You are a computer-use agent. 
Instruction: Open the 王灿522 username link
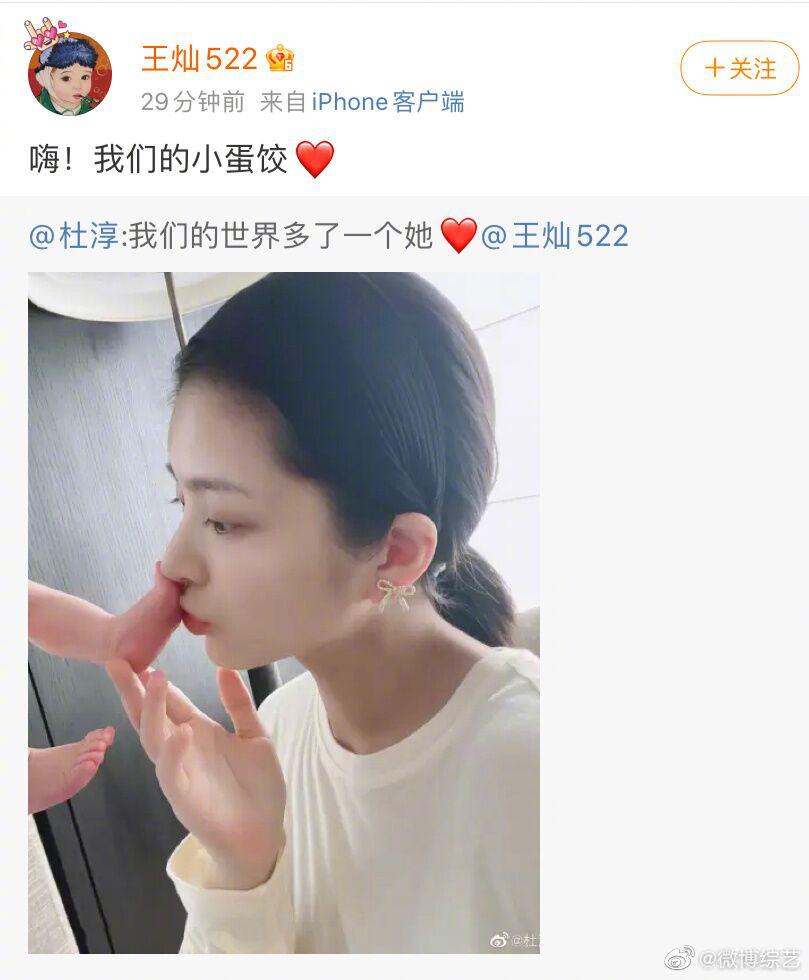(199, 58)
